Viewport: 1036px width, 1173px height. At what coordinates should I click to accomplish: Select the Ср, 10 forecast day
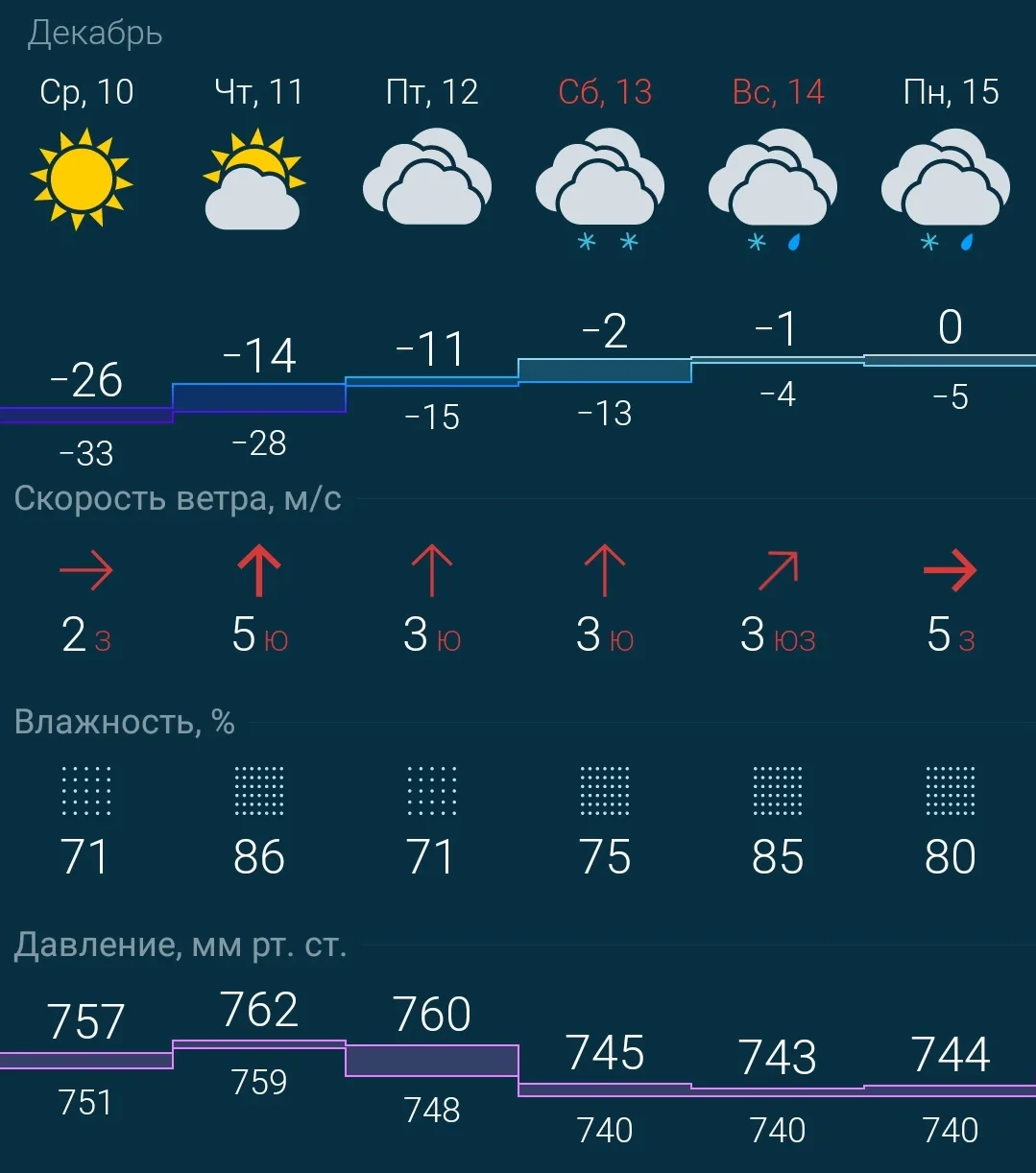[x=86, y=92]
